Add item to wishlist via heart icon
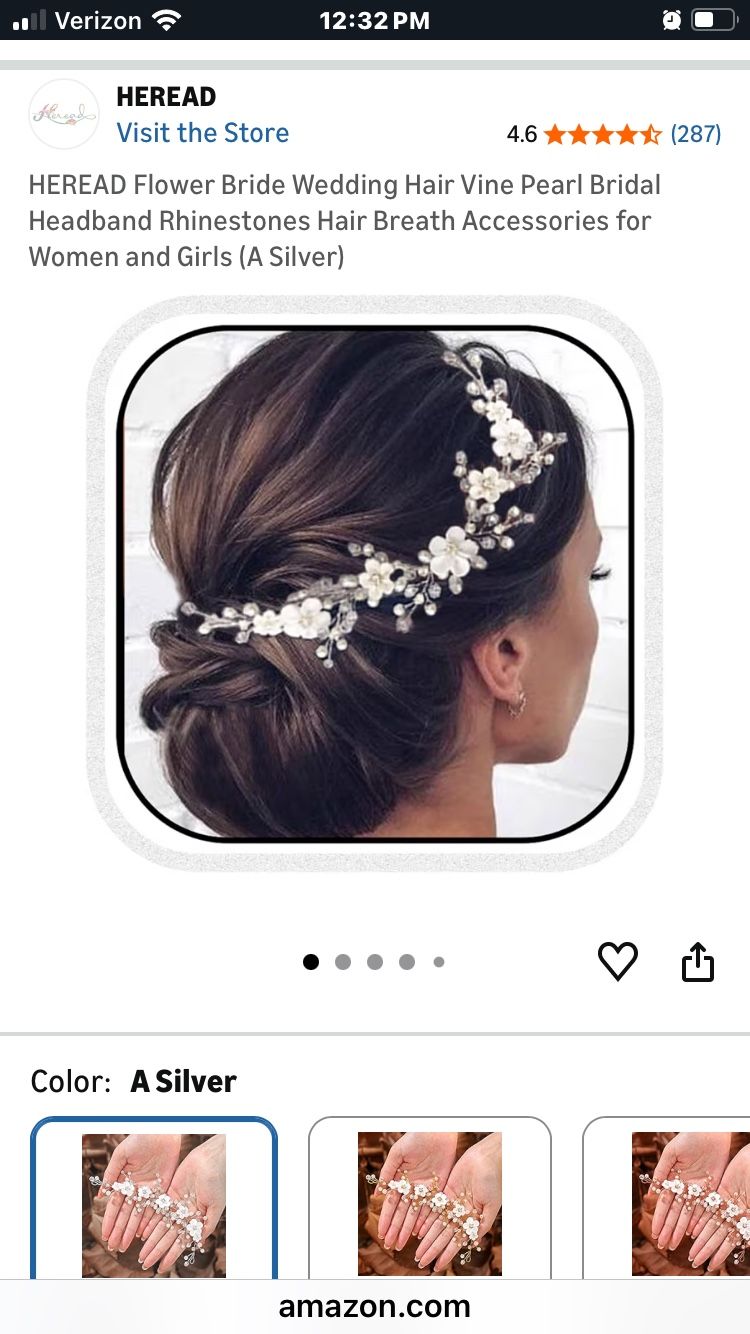 (618, 962)
